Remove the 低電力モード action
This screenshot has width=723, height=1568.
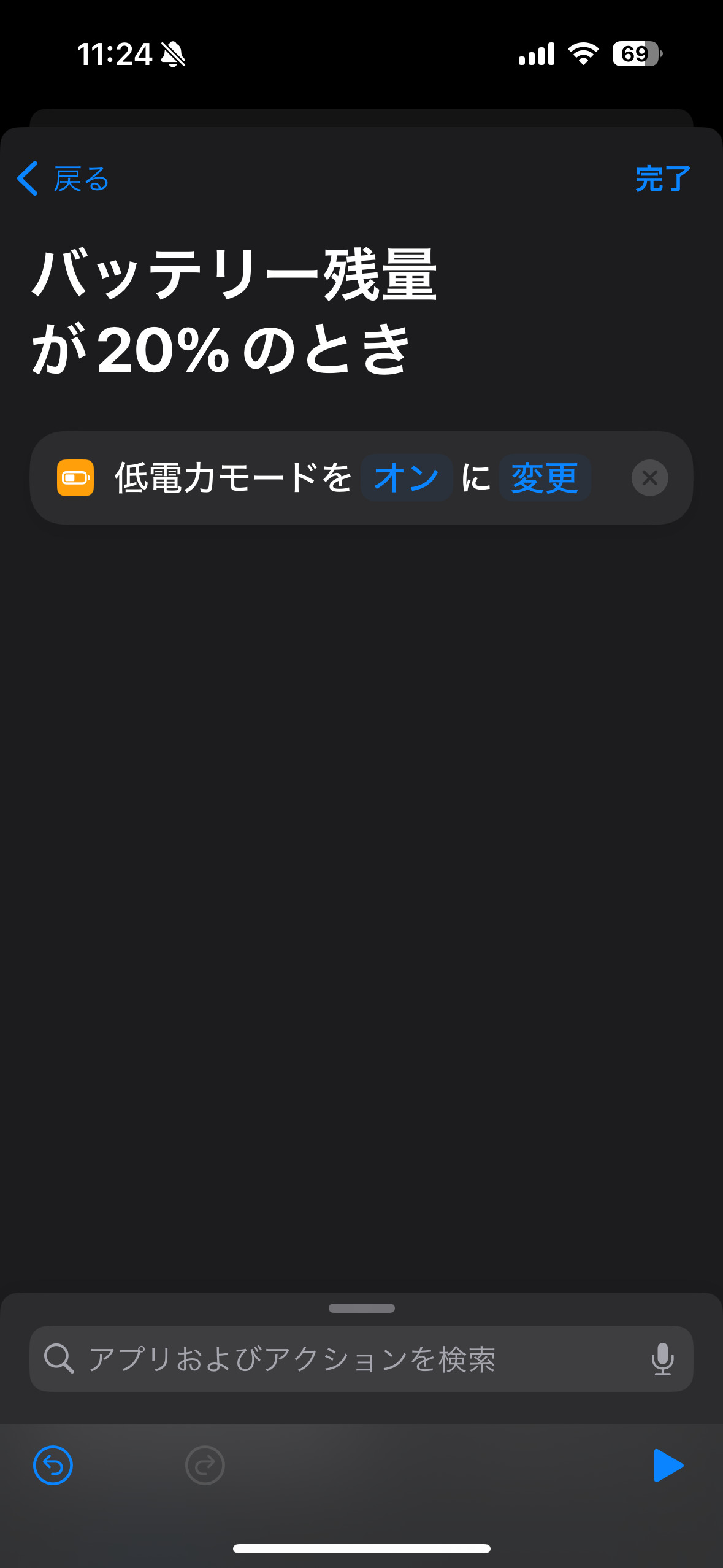(649, 478)
